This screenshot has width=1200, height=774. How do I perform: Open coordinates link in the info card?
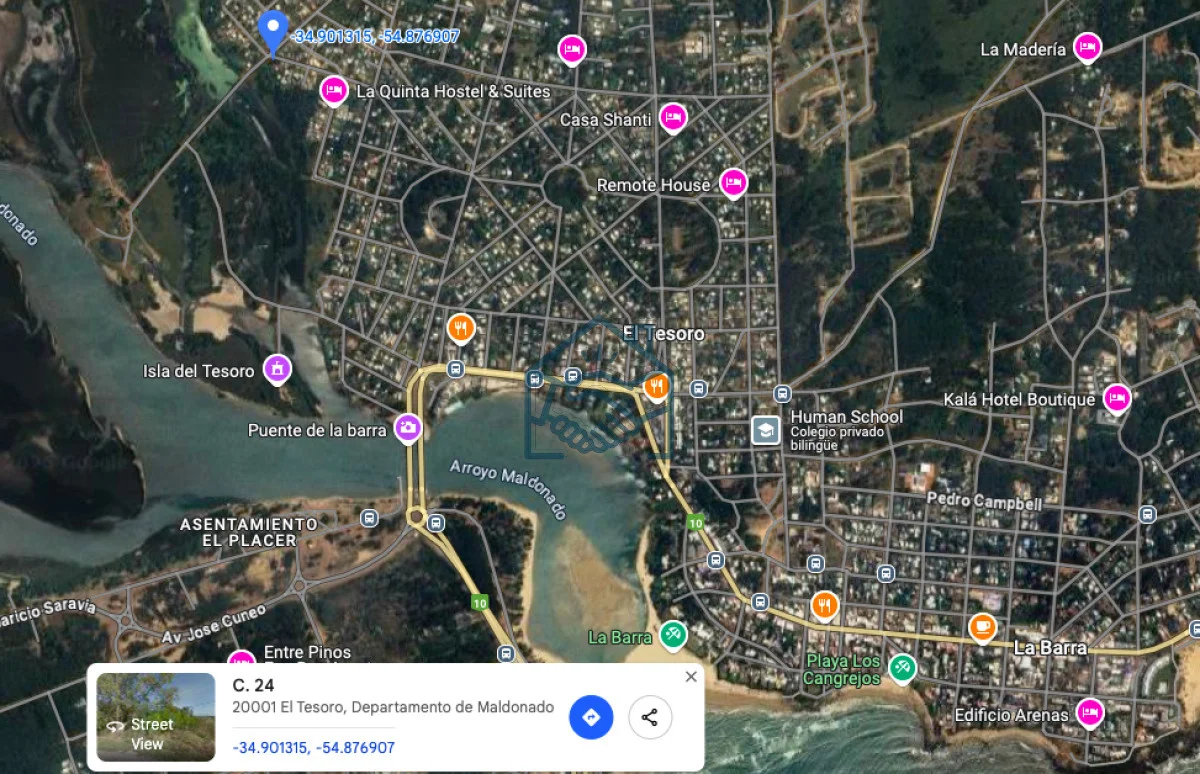click(x=313, y=747)
